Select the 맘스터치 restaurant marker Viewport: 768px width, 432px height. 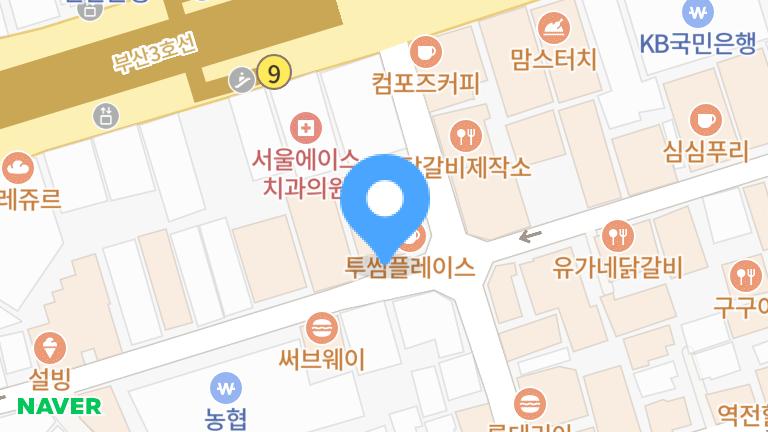tap(552, 27)
